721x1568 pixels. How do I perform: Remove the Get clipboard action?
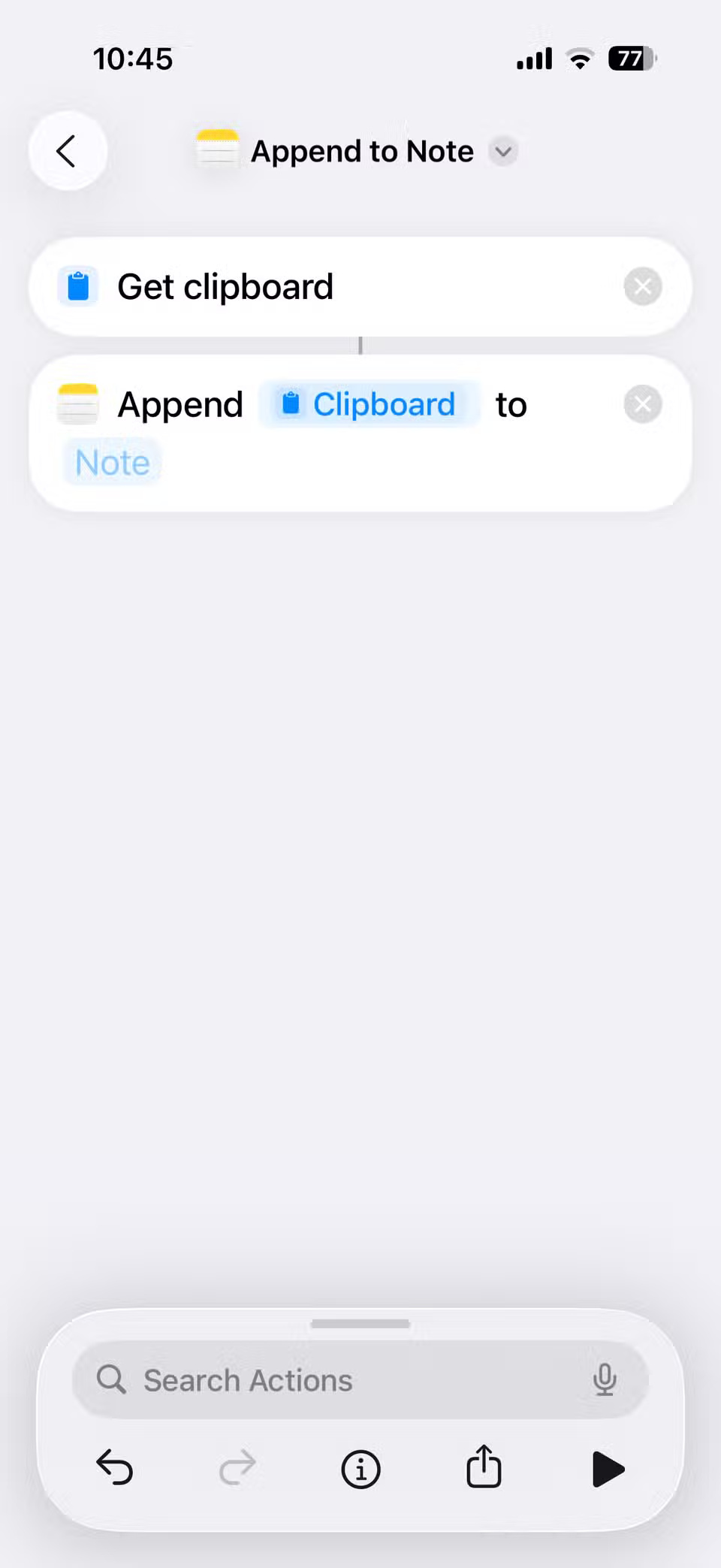[642, 286]
